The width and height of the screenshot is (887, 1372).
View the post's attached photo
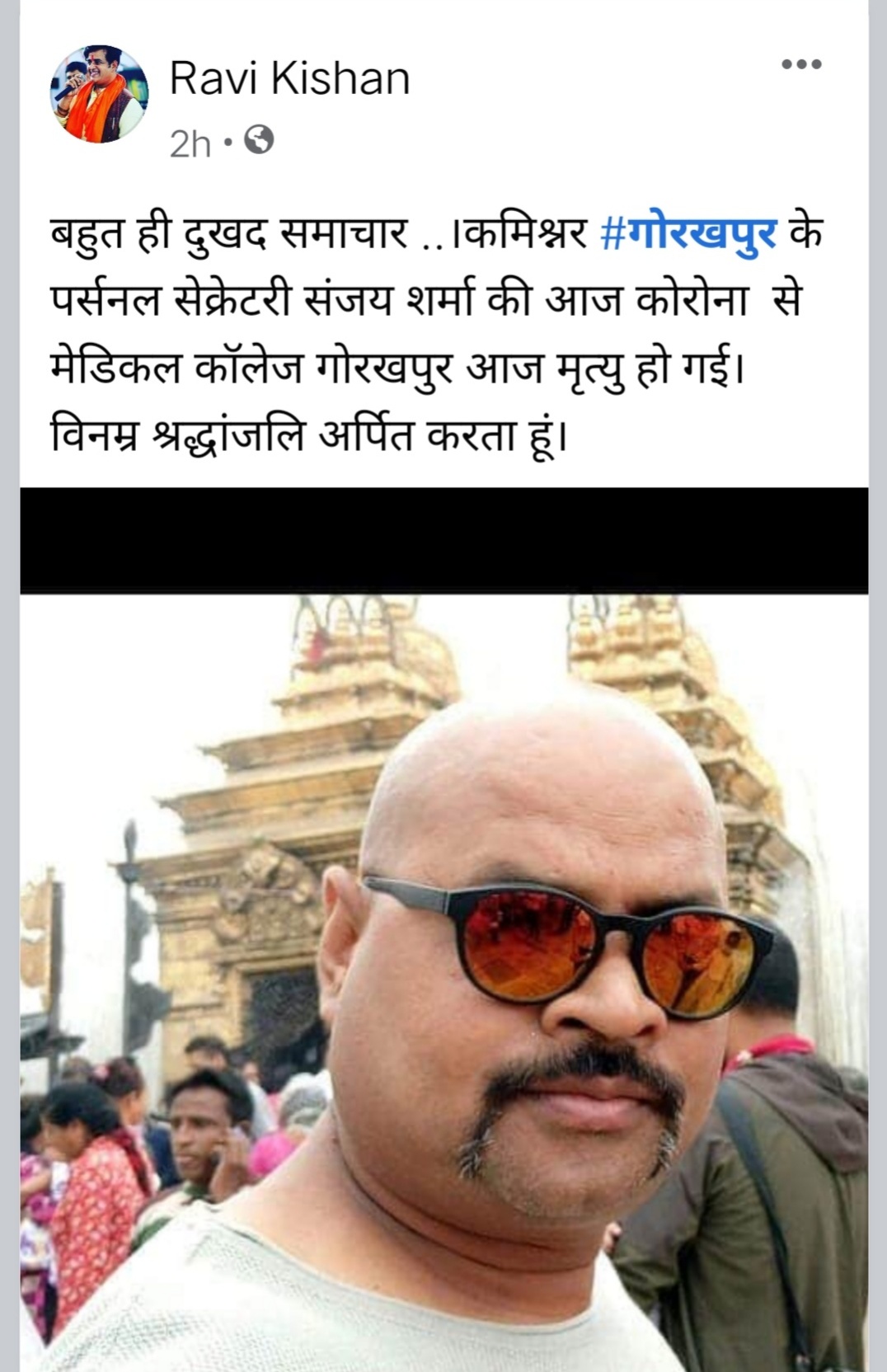point(443,973)
